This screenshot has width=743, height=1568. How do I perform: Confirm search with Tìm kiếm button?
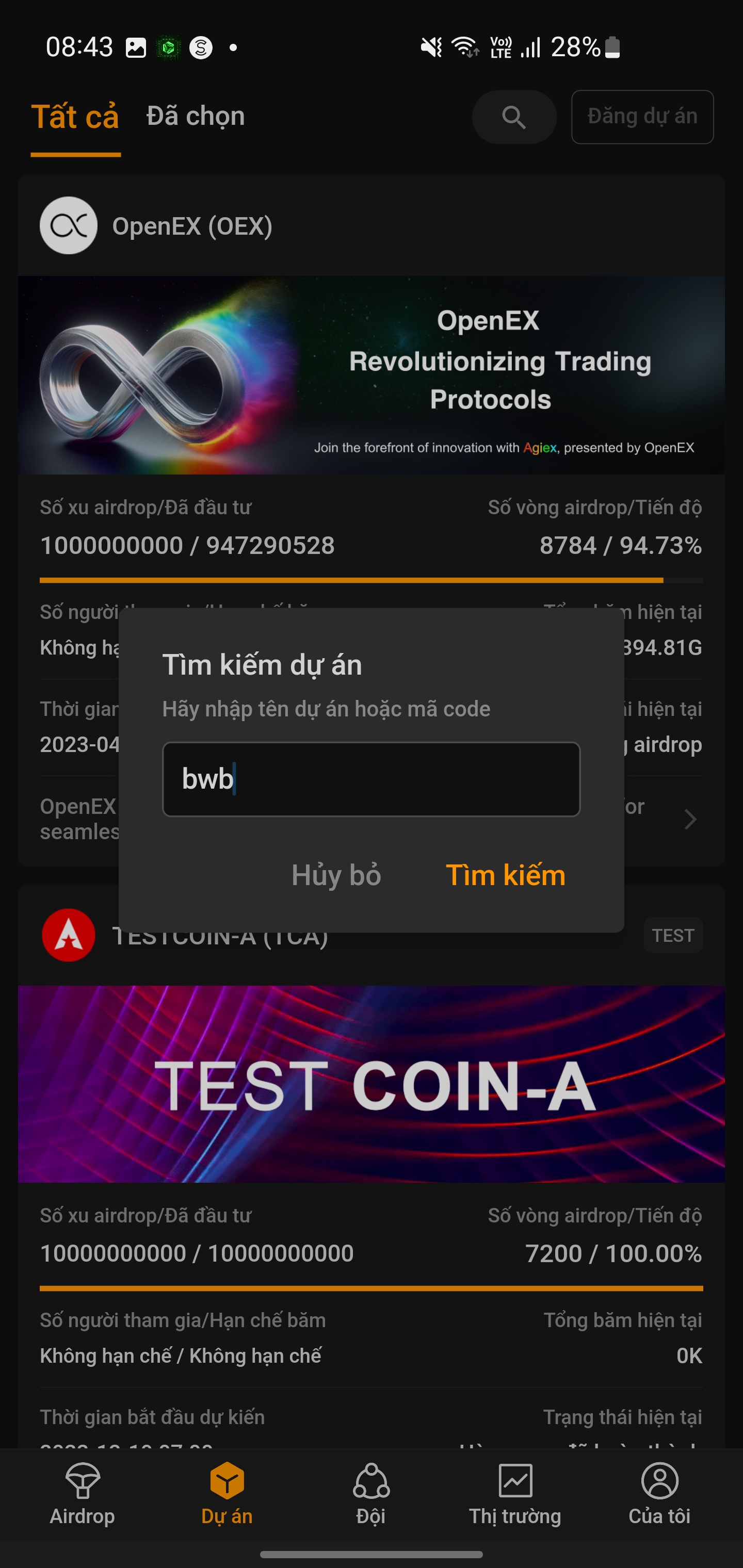point(506,875)
